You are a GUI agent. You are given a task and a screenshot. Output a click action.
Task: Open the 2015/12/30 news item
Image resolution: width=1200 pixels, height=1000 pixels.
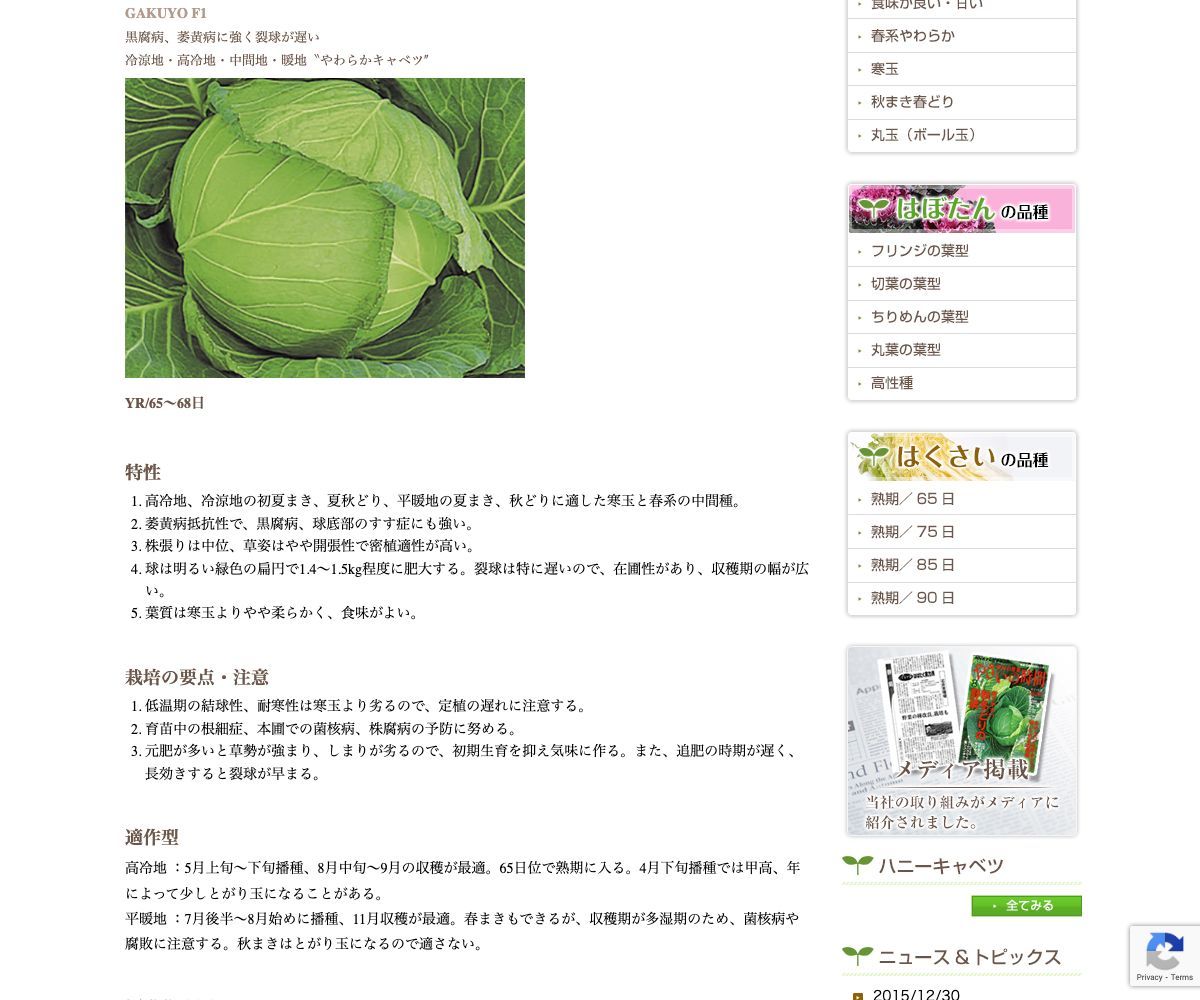(915, 994)
